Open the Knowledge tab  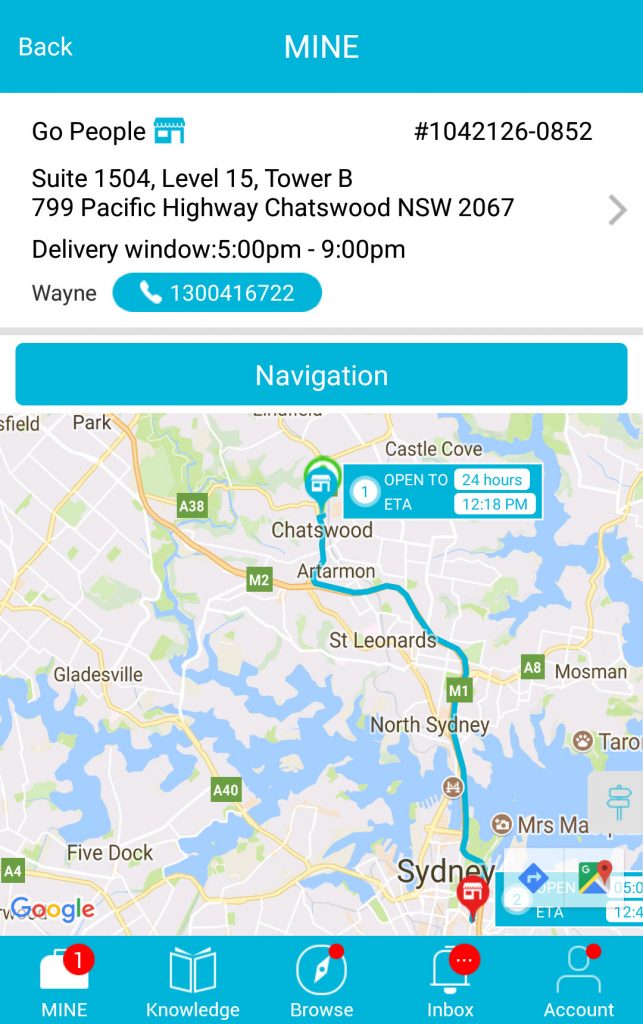pyautogui.click(x=192, y=982)
